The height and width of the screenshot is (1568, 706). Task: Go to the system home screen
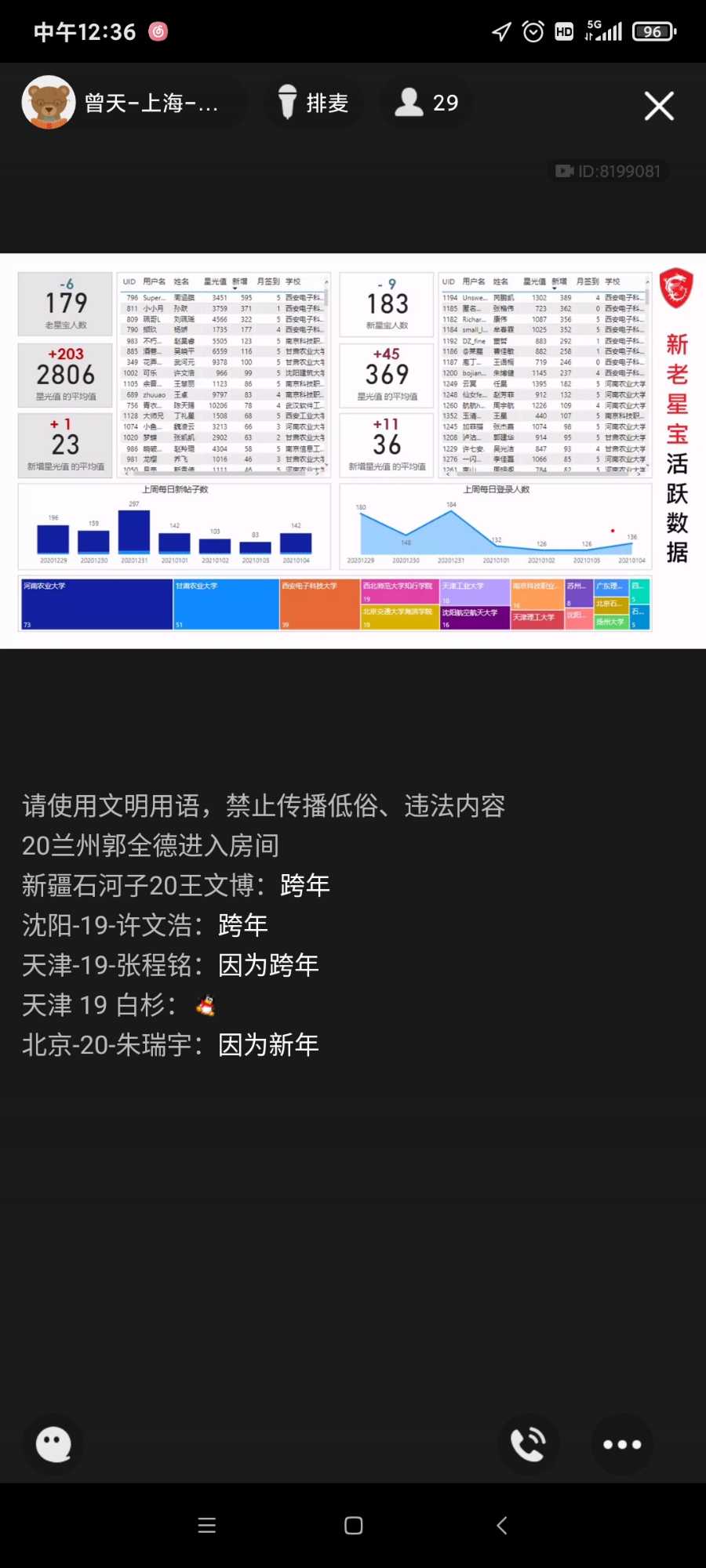click(353, 1525)
